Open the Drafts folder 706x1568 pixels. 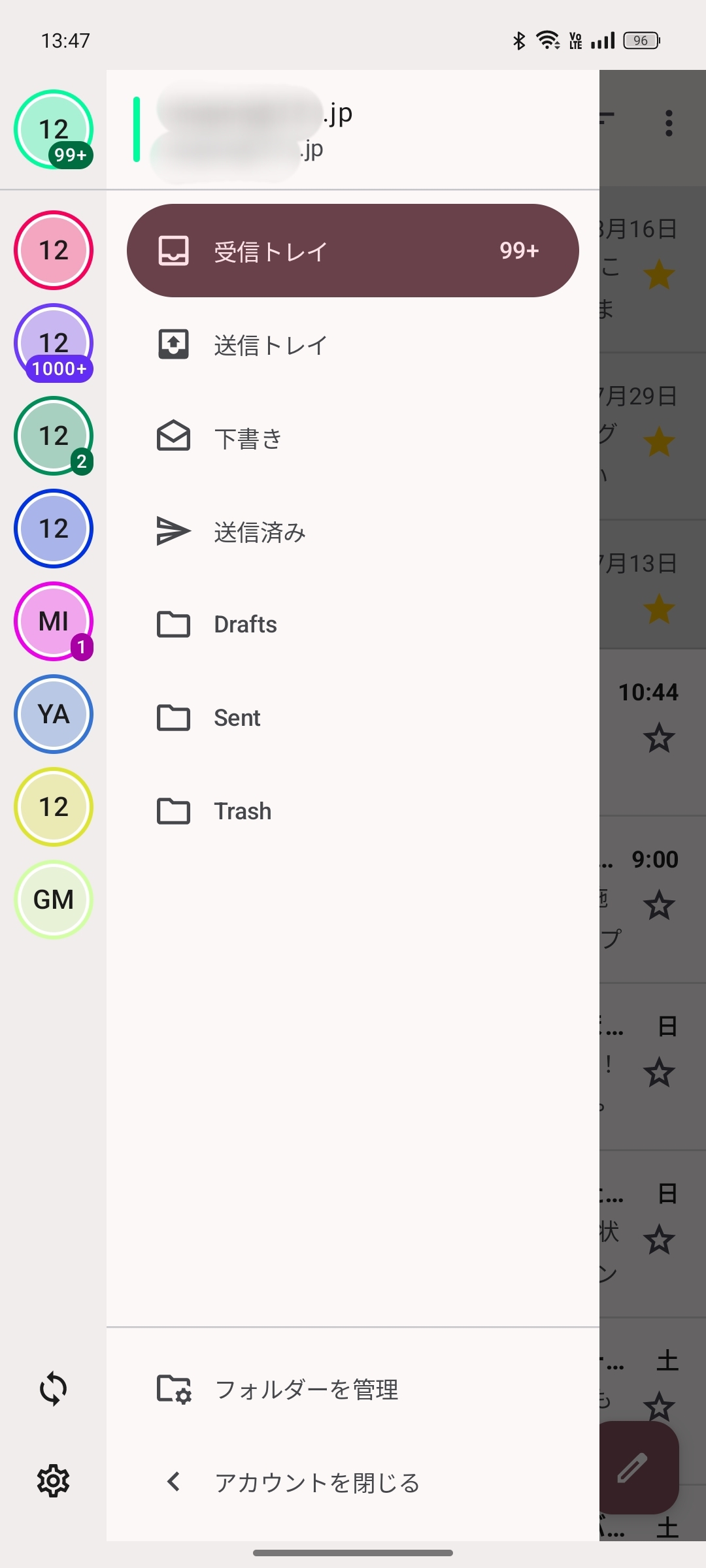click(x=353, y=625)
